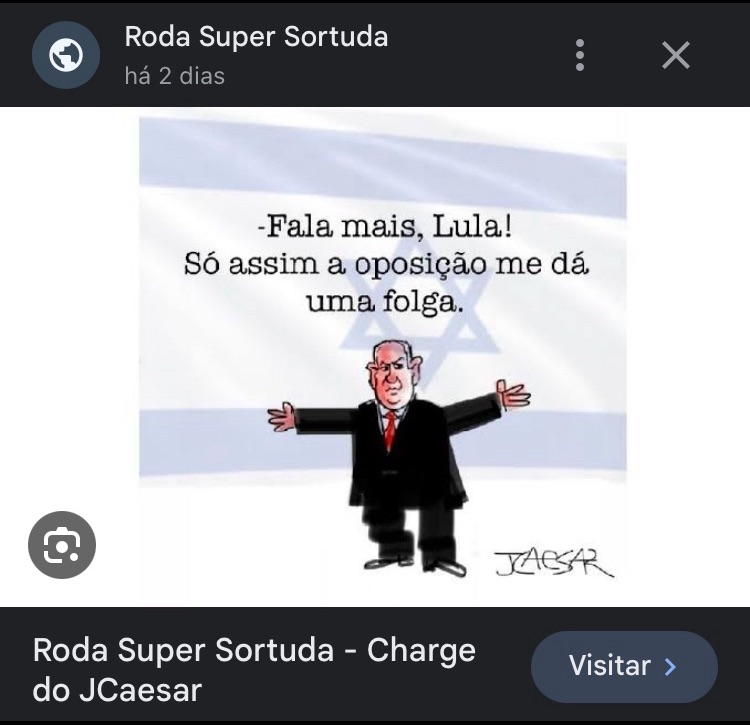Search this image with Lens icon

coord(62,545)
